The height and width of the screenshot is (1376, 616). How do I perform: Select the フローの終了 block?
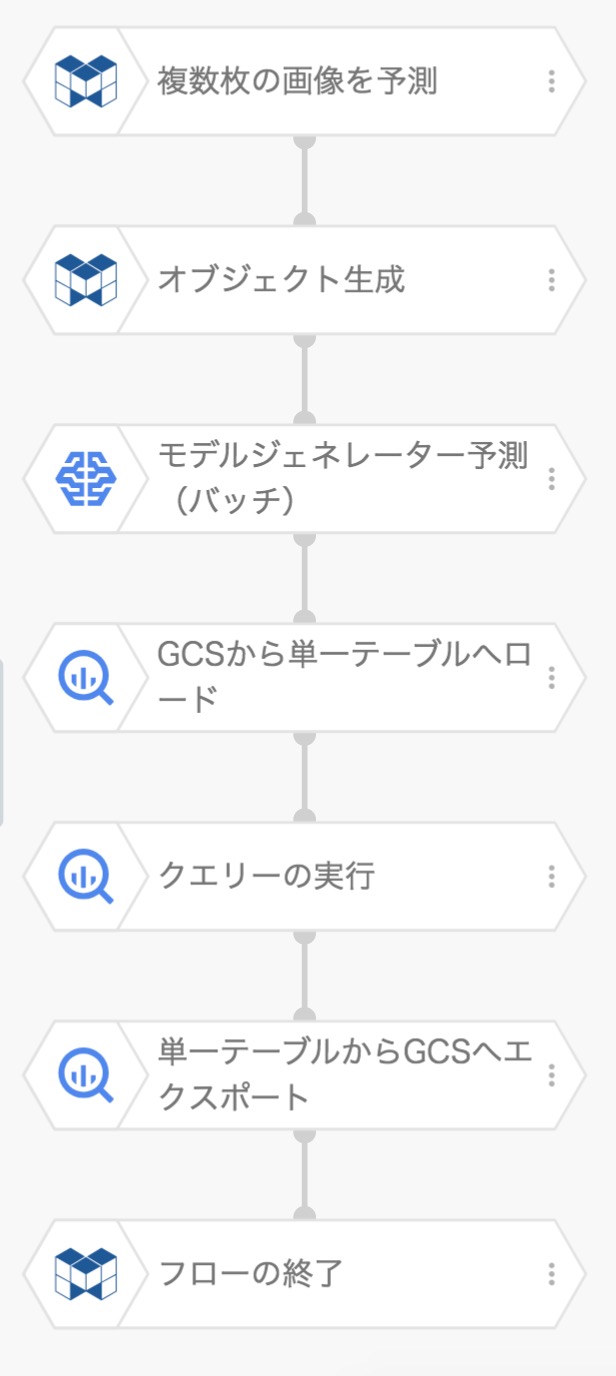(304, 1274)
